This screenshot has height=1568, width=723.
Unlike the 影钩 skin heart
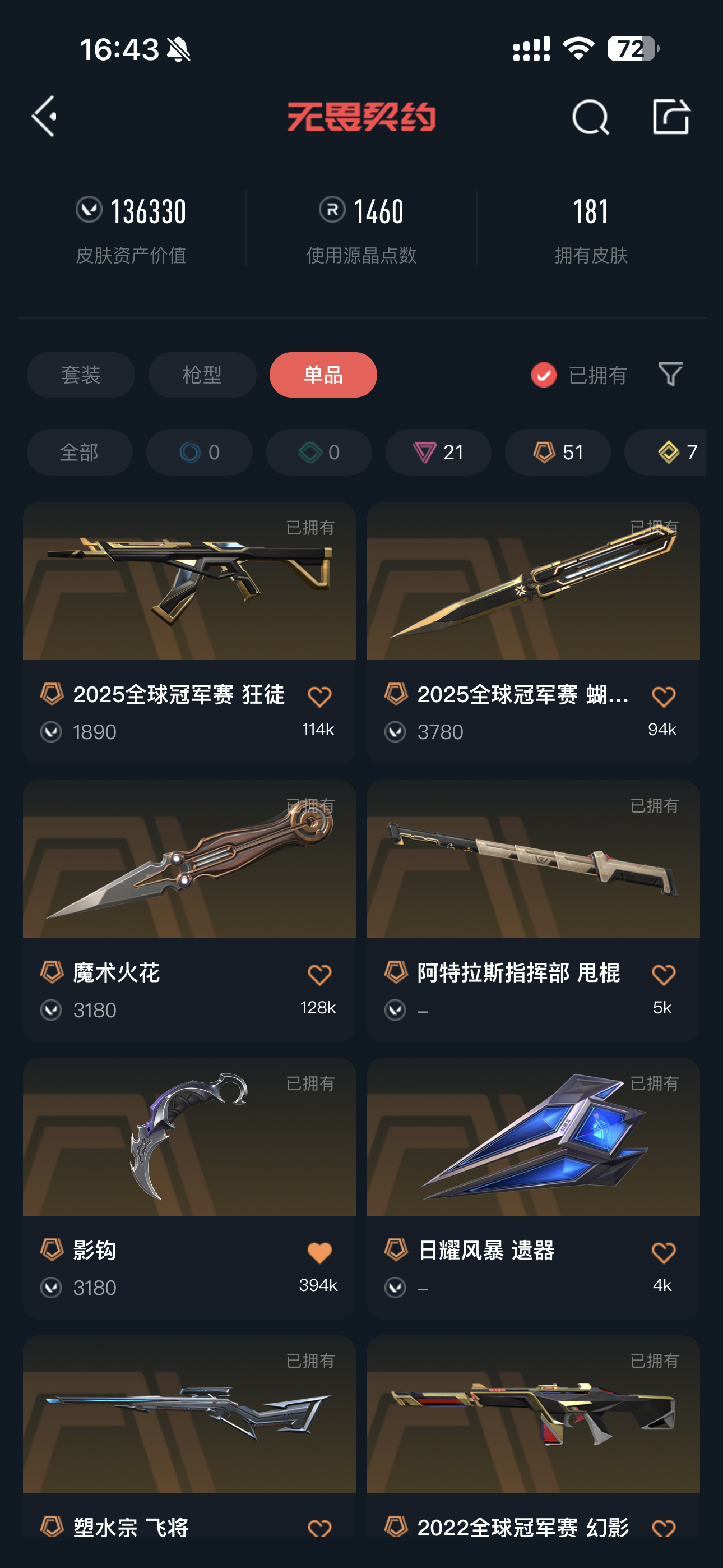319,1252
